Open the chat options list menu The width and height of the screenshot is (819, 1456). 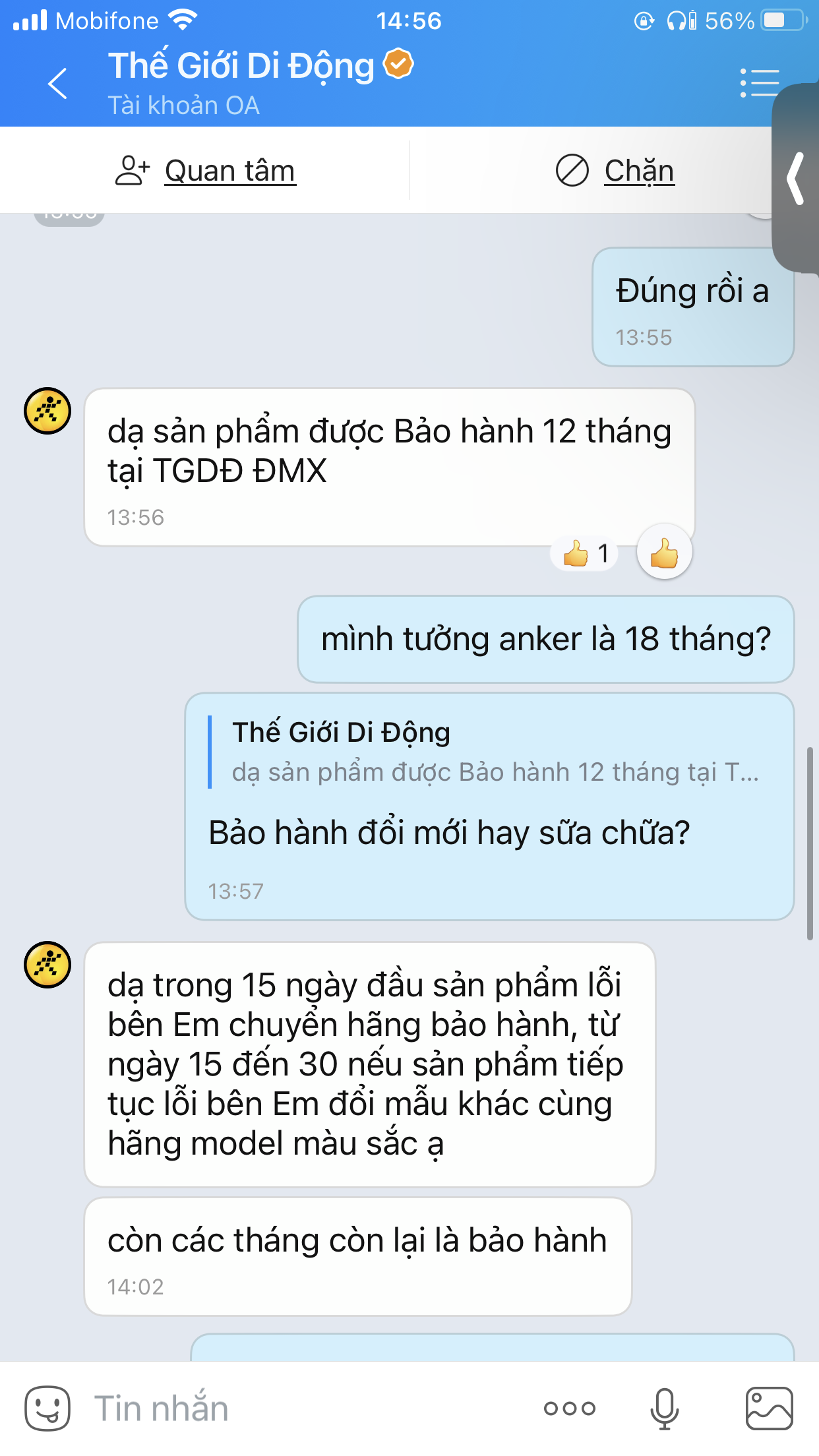coord(758,84)
